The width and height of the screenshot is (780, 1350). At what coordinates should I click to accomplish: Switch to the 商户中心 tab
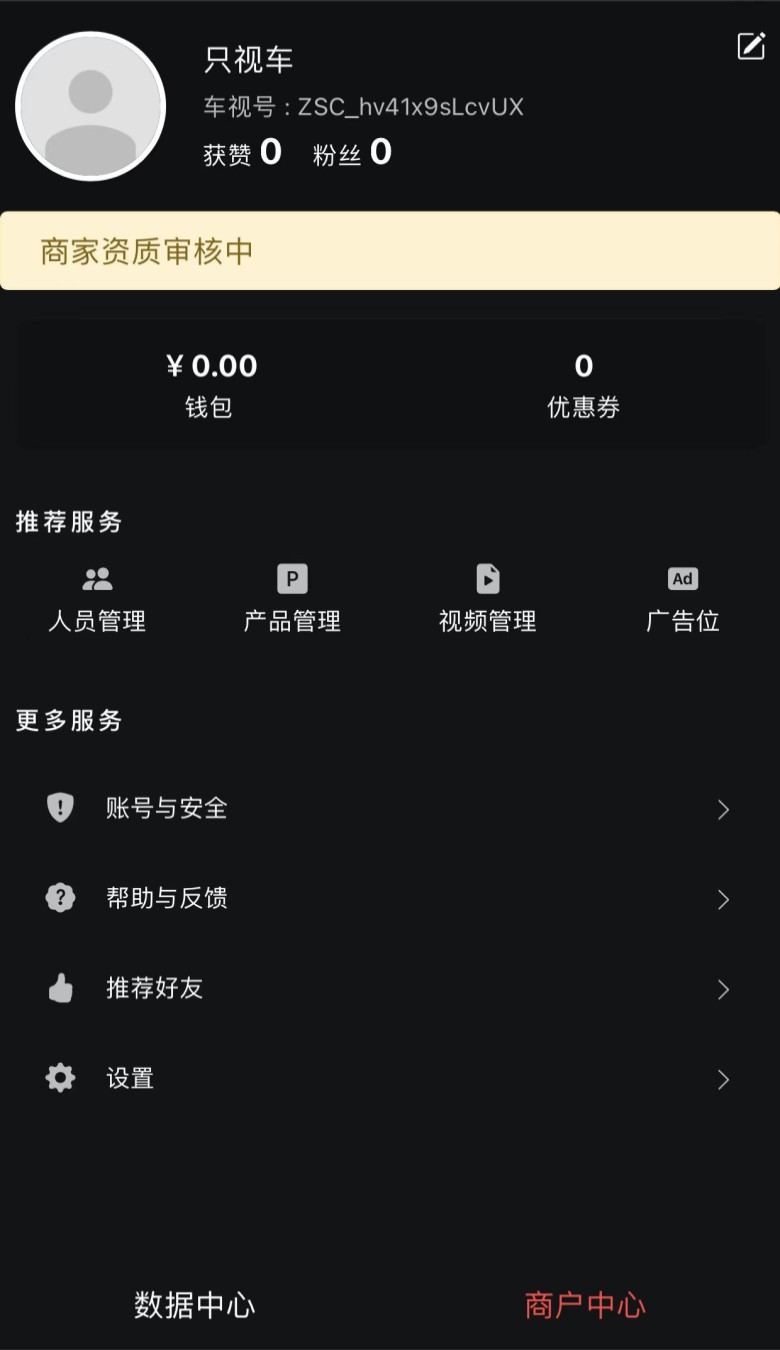(584, 1305)
